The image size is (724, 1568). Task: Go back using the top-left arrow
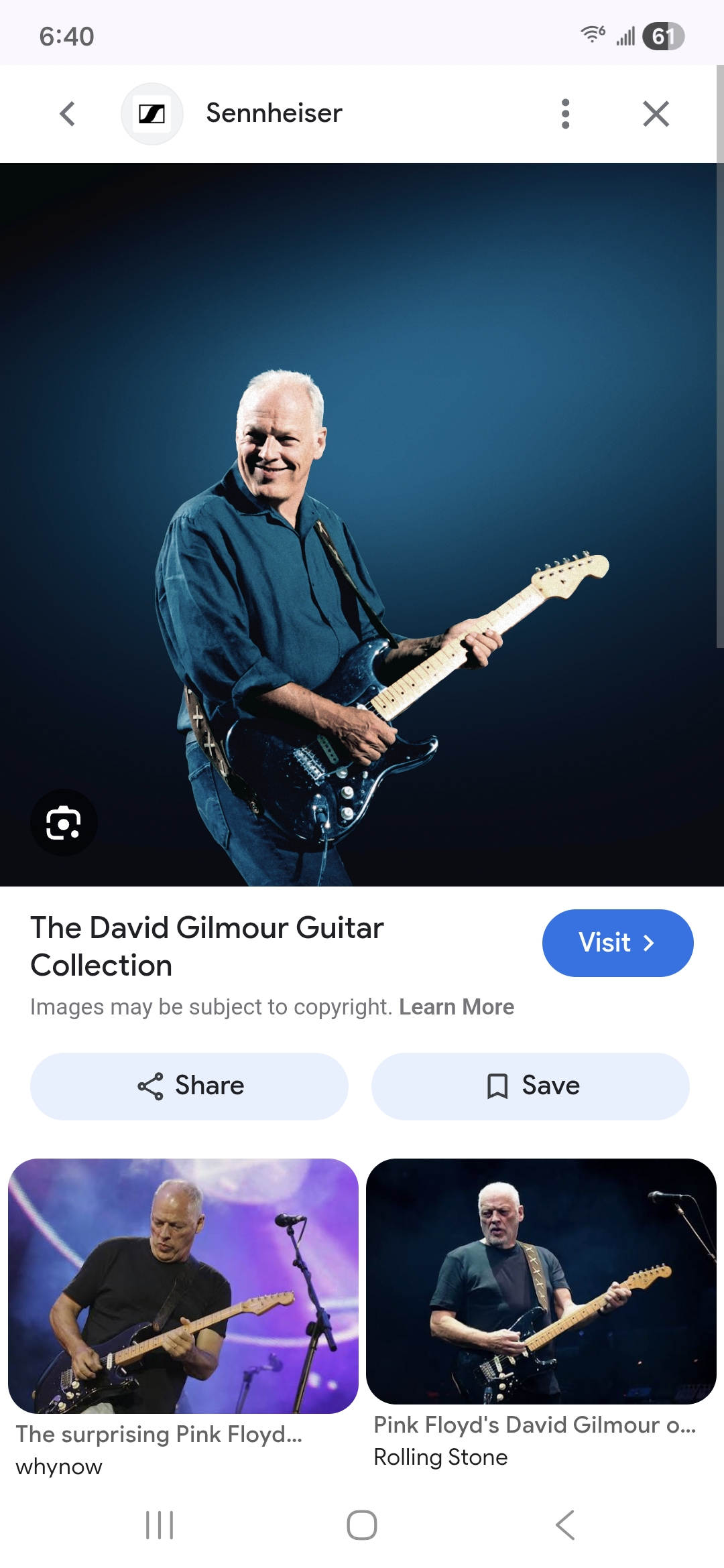point(67,114)
